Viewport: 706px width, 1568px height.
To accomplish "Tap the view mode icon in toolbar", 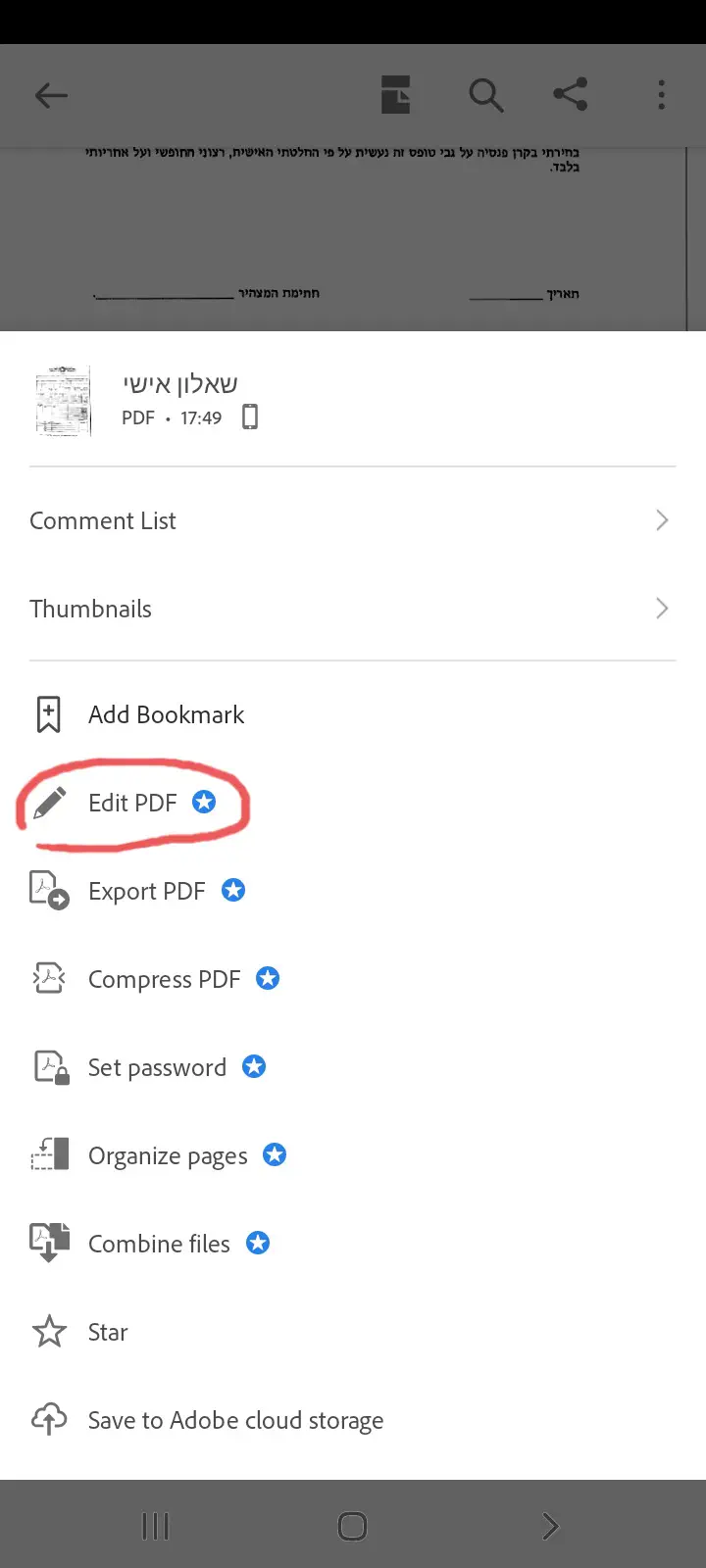I will coord(396,95).
